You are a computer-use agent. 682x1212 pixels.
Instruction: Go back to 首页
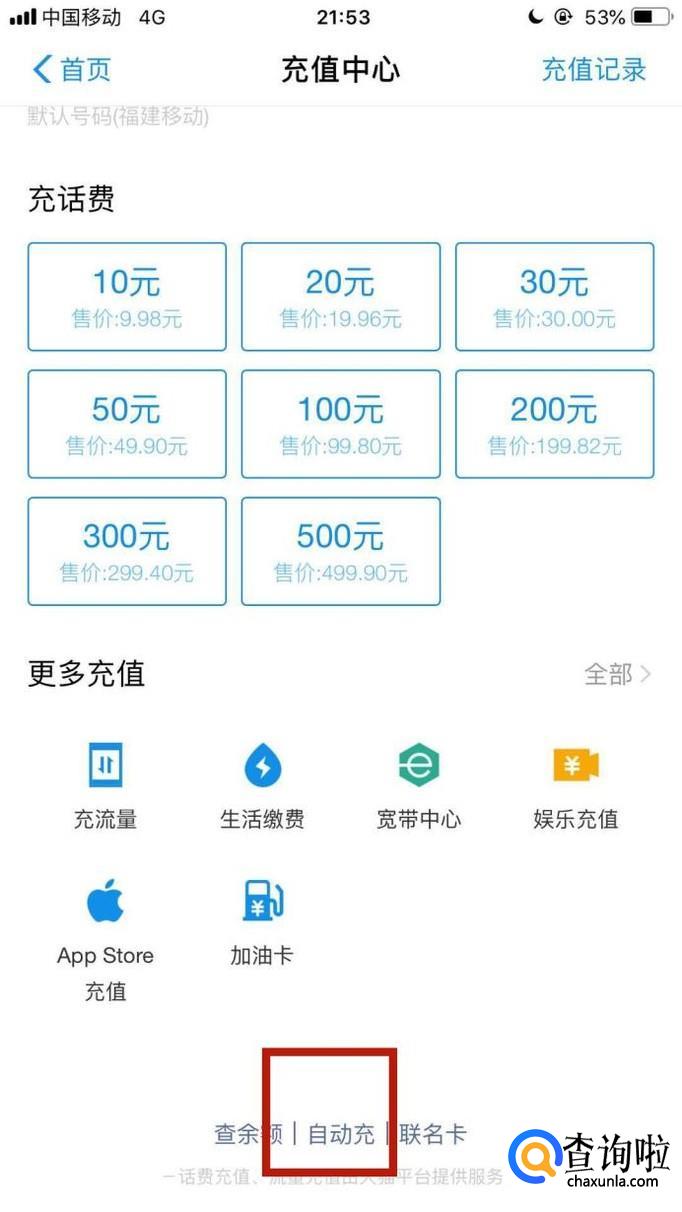[72, 70]
